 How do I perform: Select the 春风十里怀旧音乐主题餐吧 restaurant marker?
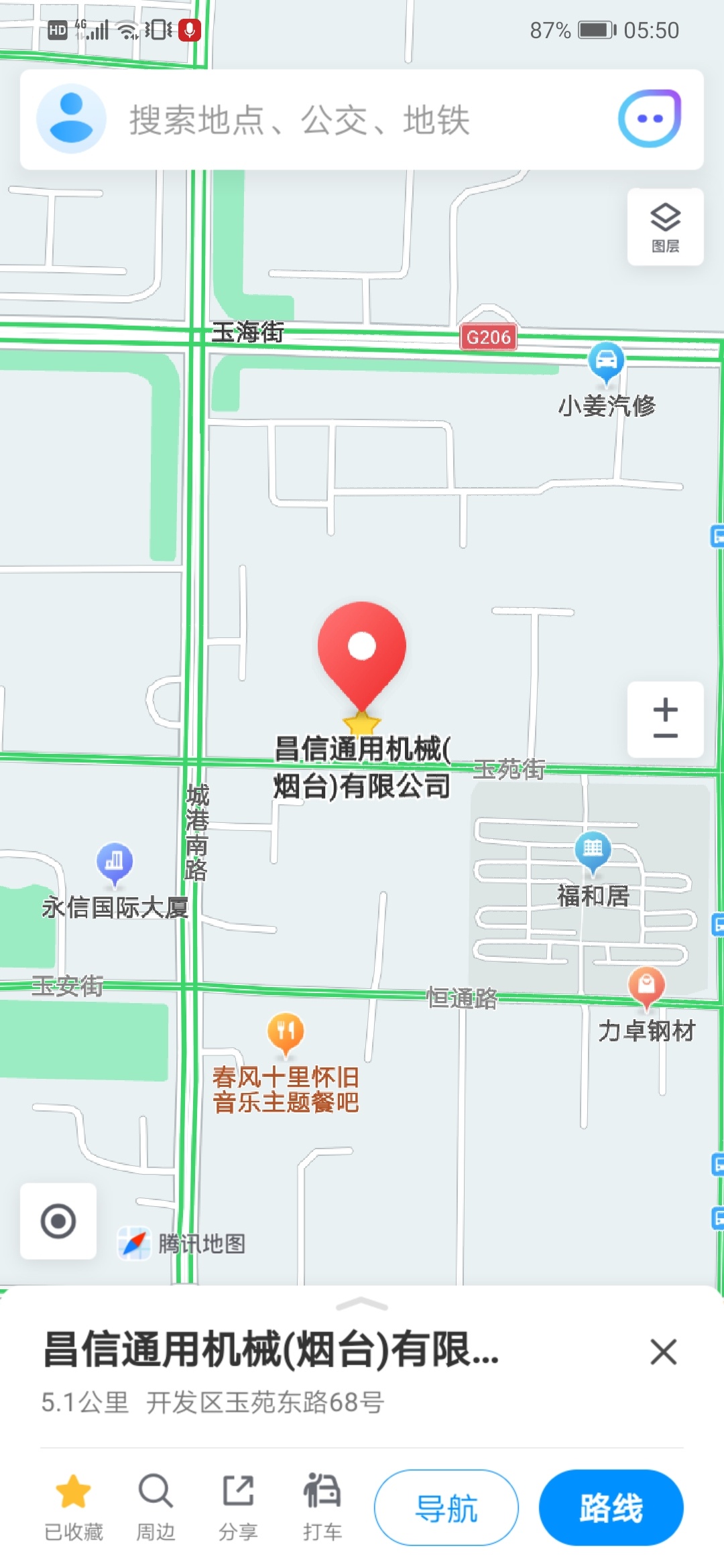tap(286, 1032)
